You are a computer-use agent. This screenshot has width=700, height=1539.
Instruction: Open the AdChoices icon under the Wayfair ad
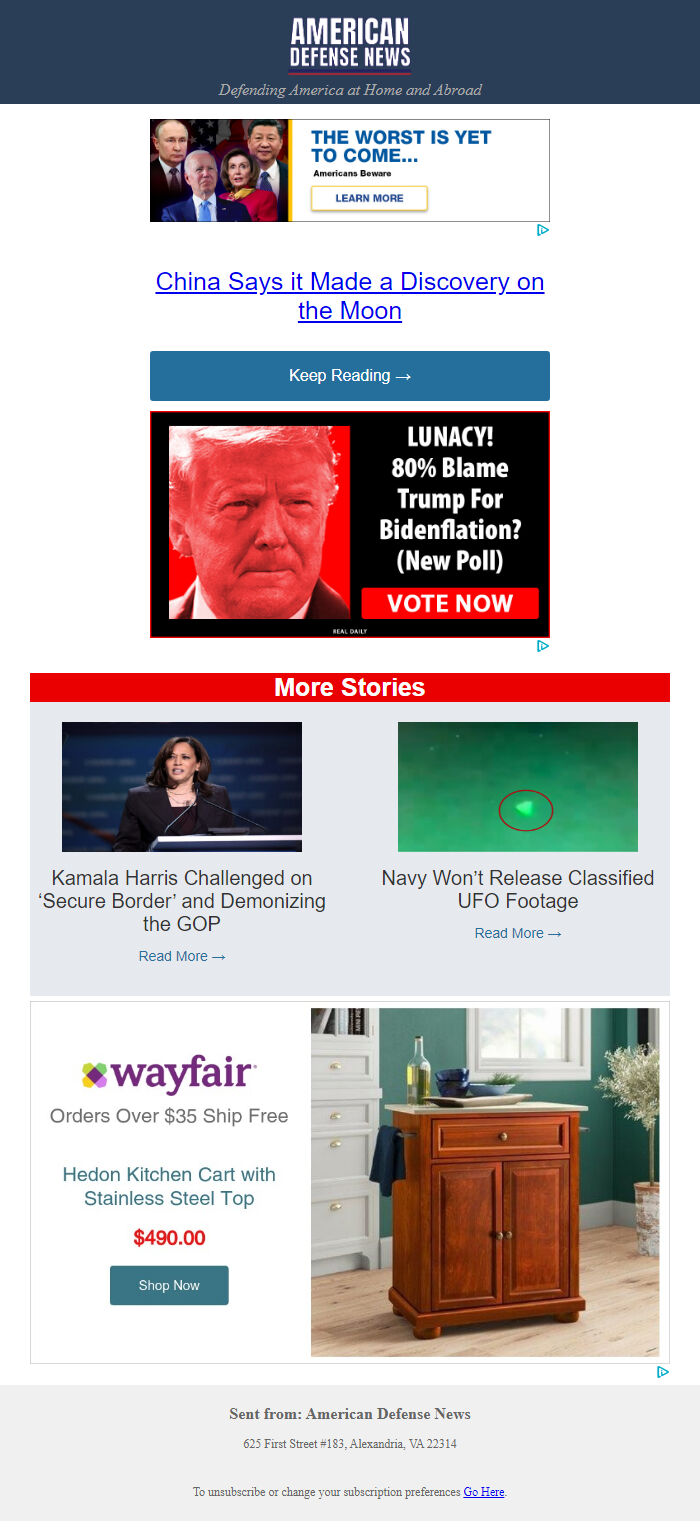coord(662,1372)
